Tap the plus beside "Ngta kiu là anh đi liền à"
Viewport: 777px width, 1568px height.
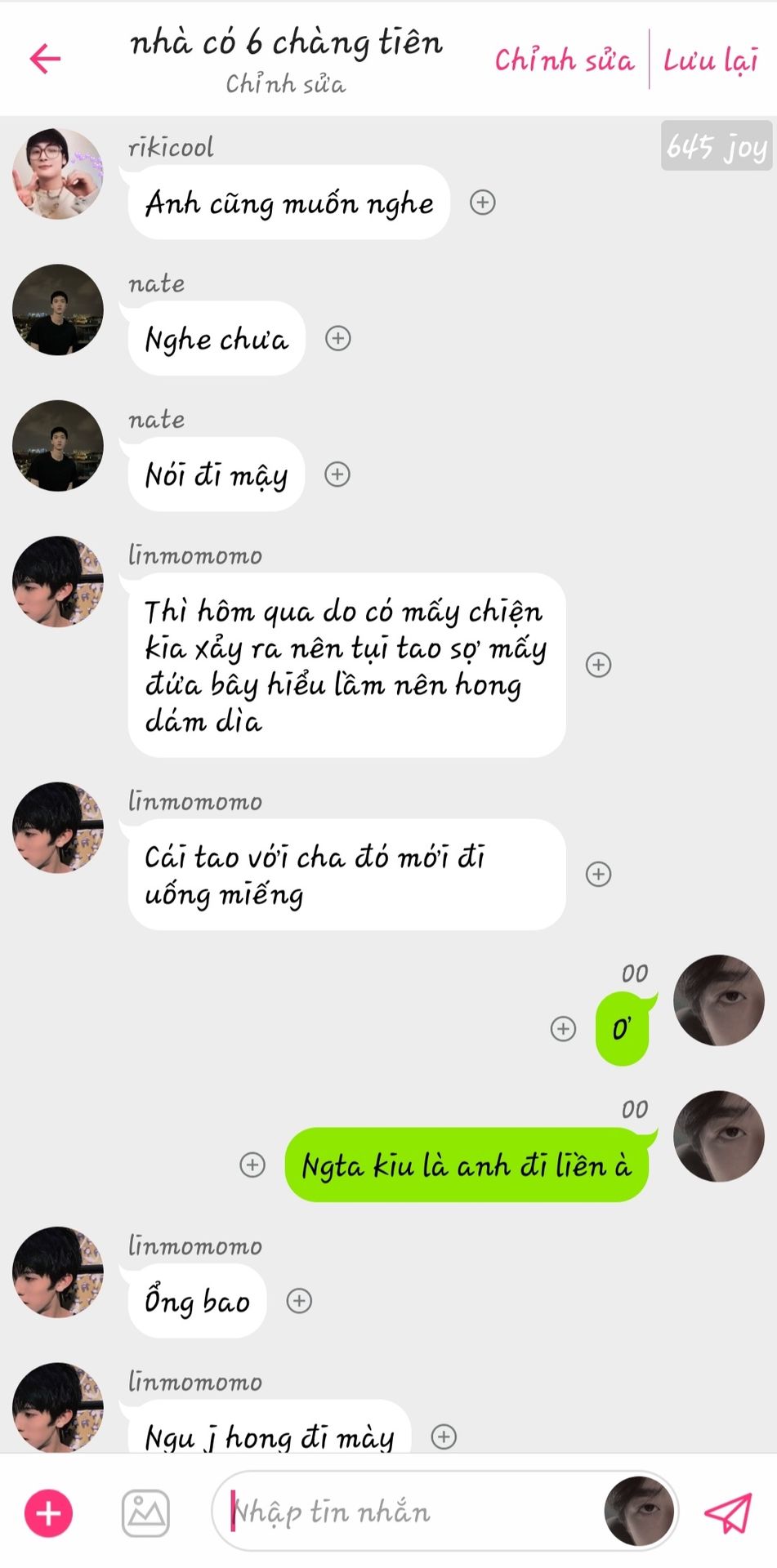[252, 1165]
